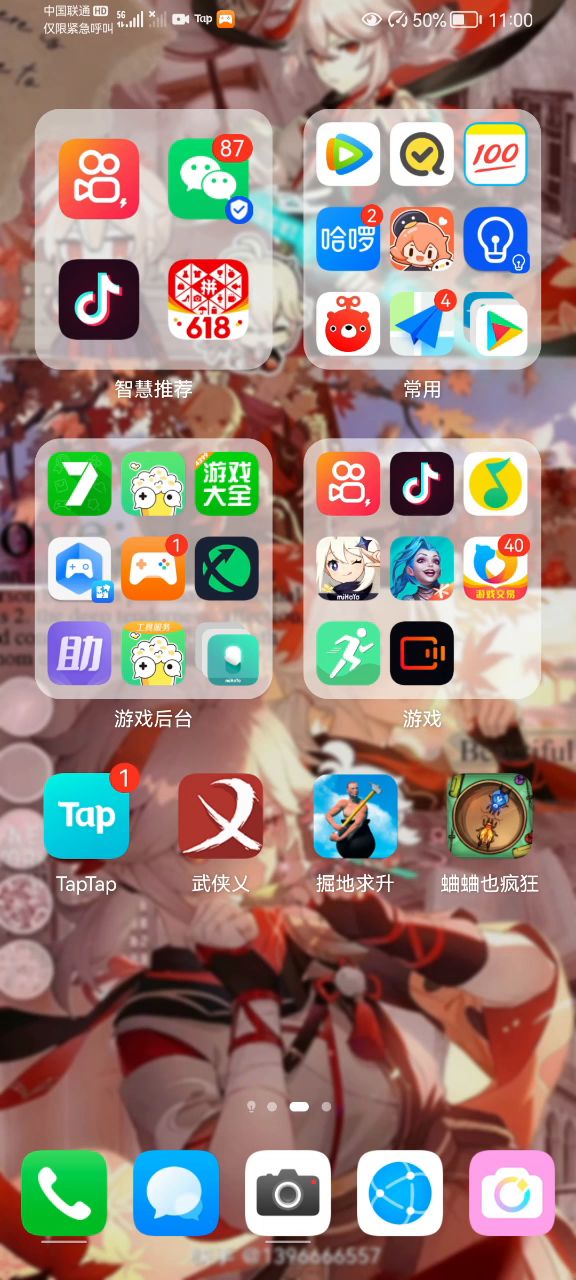Open the pink beauty camera app
This screenshot has height=1280, width=576.
[x=512, y=1193]
